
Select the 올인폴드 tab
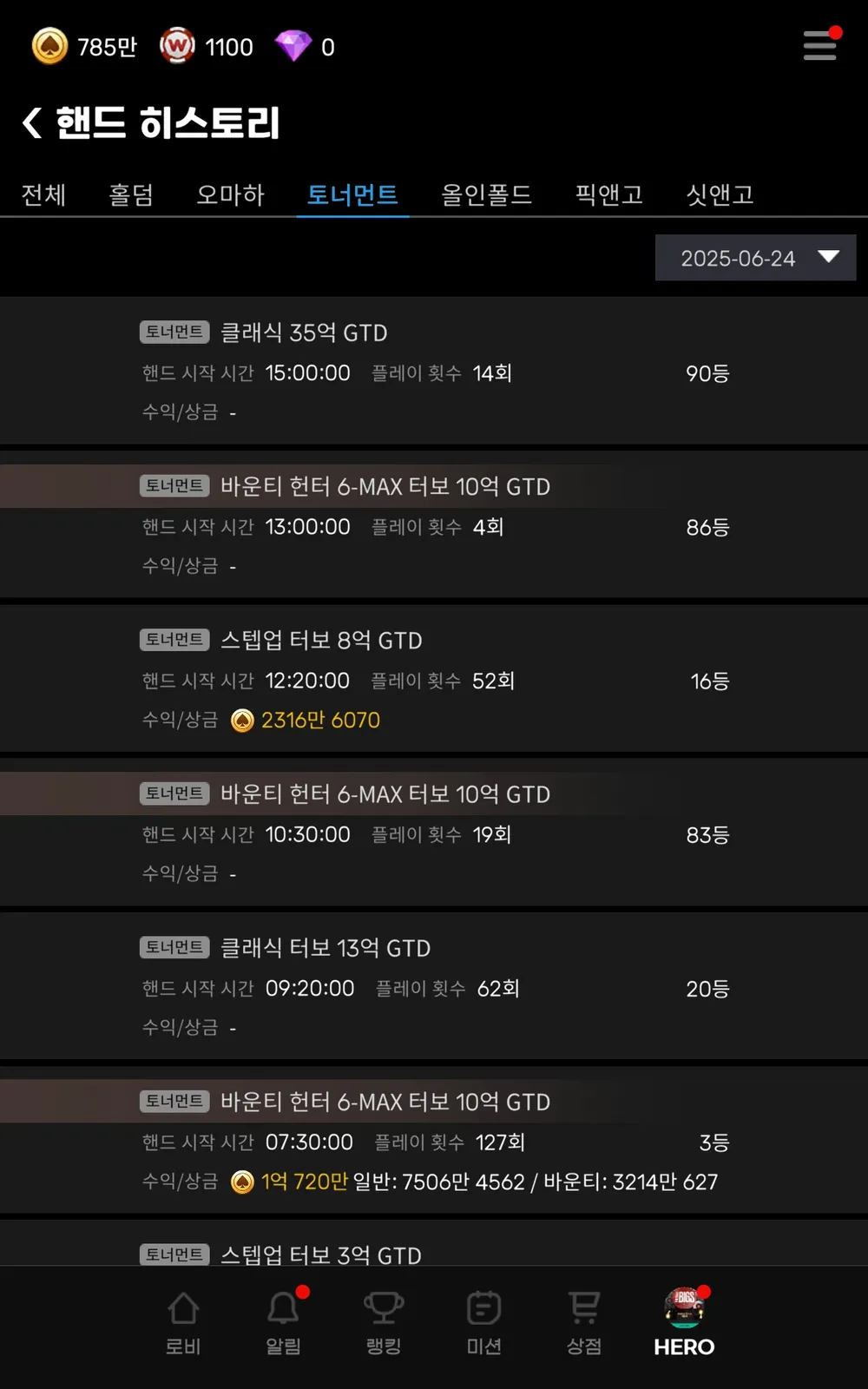coord(486,194)
